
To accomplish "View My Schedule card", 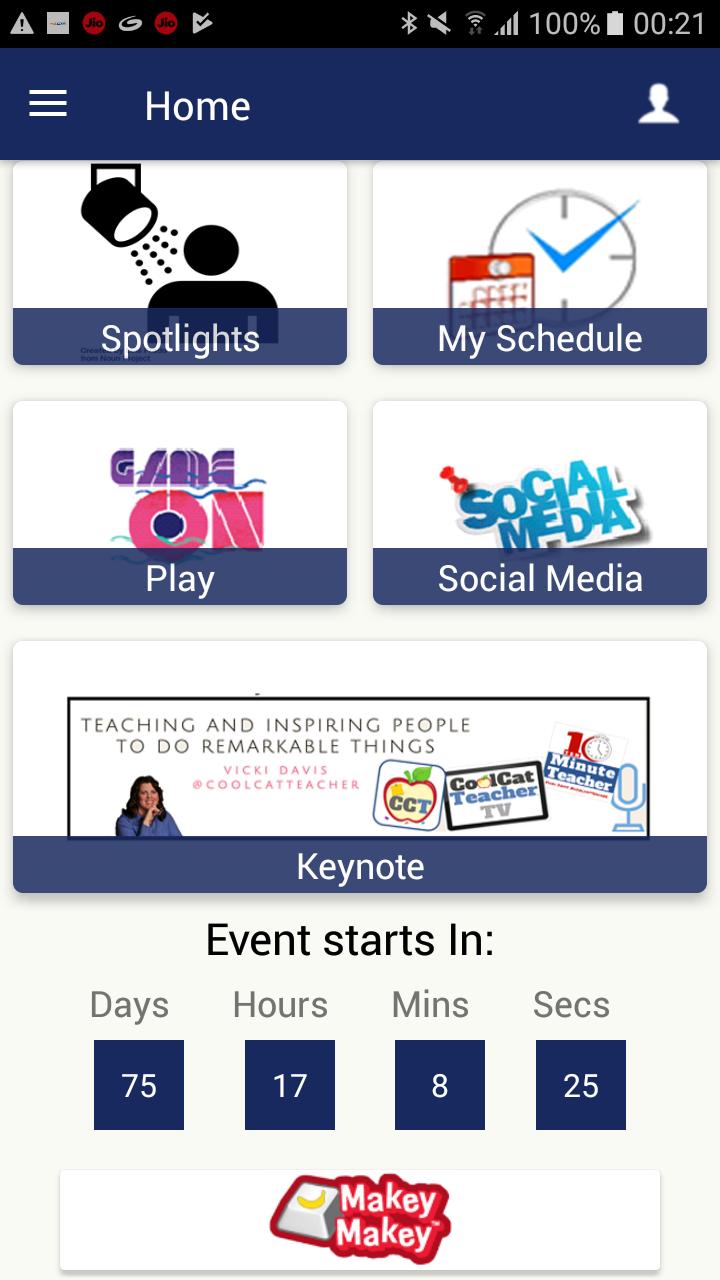I will point(540,265).
